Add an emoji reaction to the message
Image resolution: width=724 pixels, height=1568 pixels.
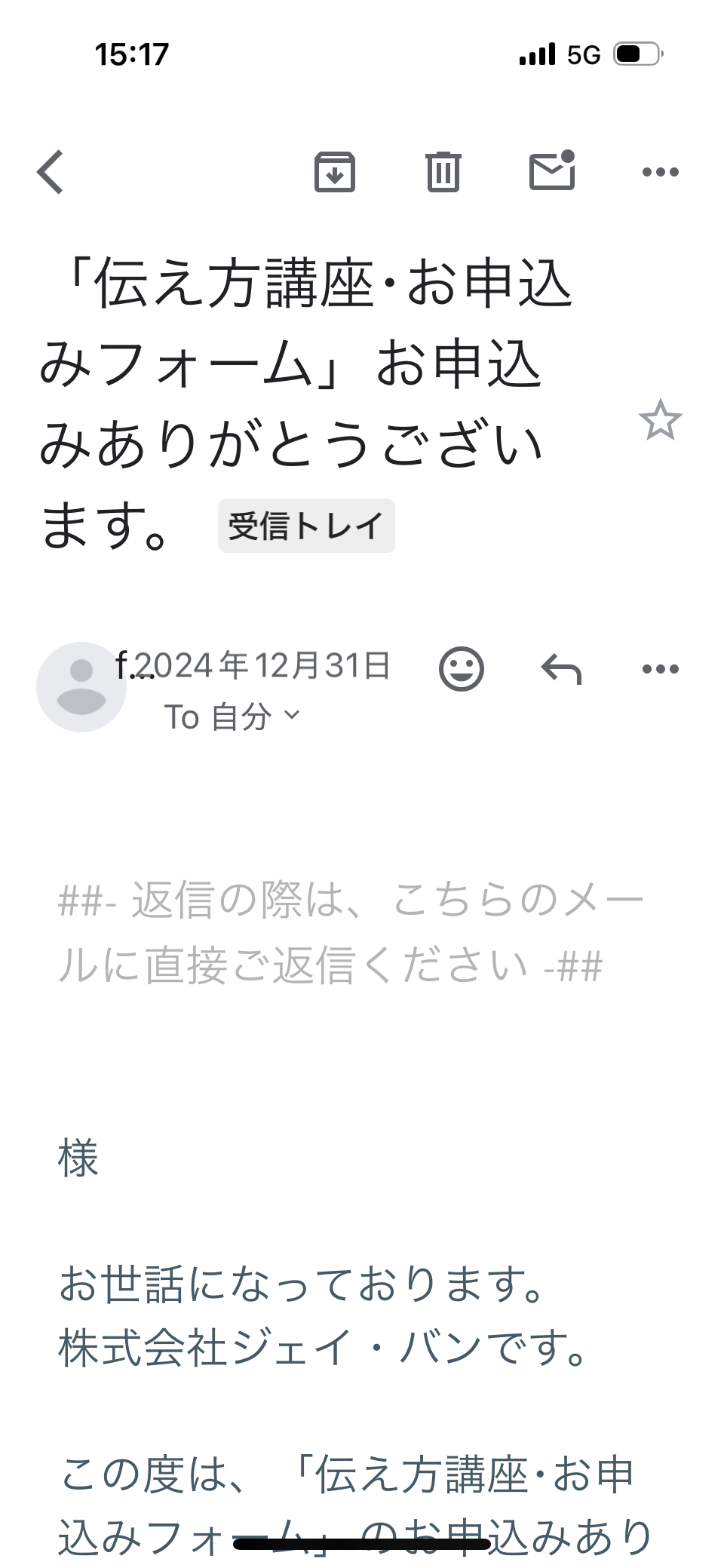pos(461,668)
